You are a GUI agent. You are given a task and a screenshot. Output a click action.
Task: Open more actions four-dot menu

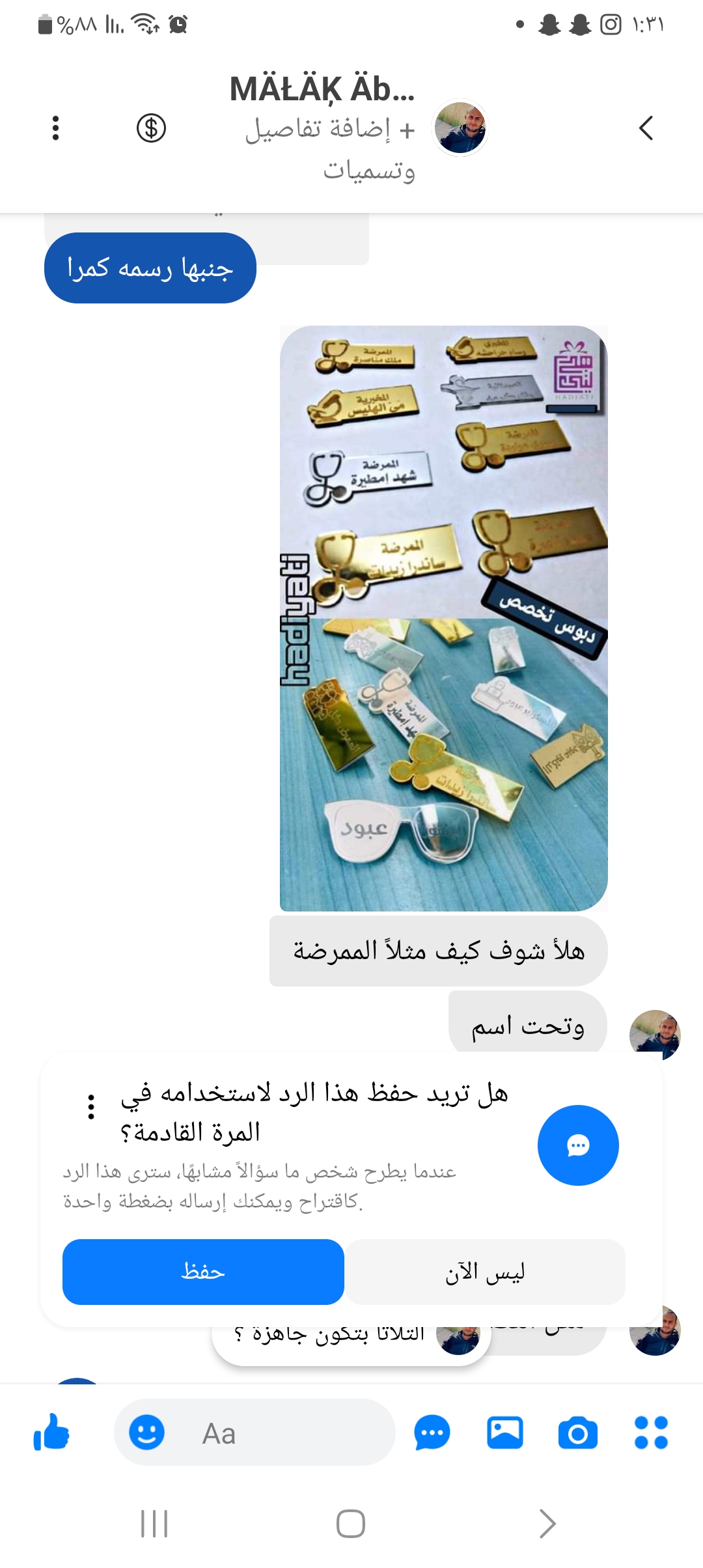point(651,1433)
